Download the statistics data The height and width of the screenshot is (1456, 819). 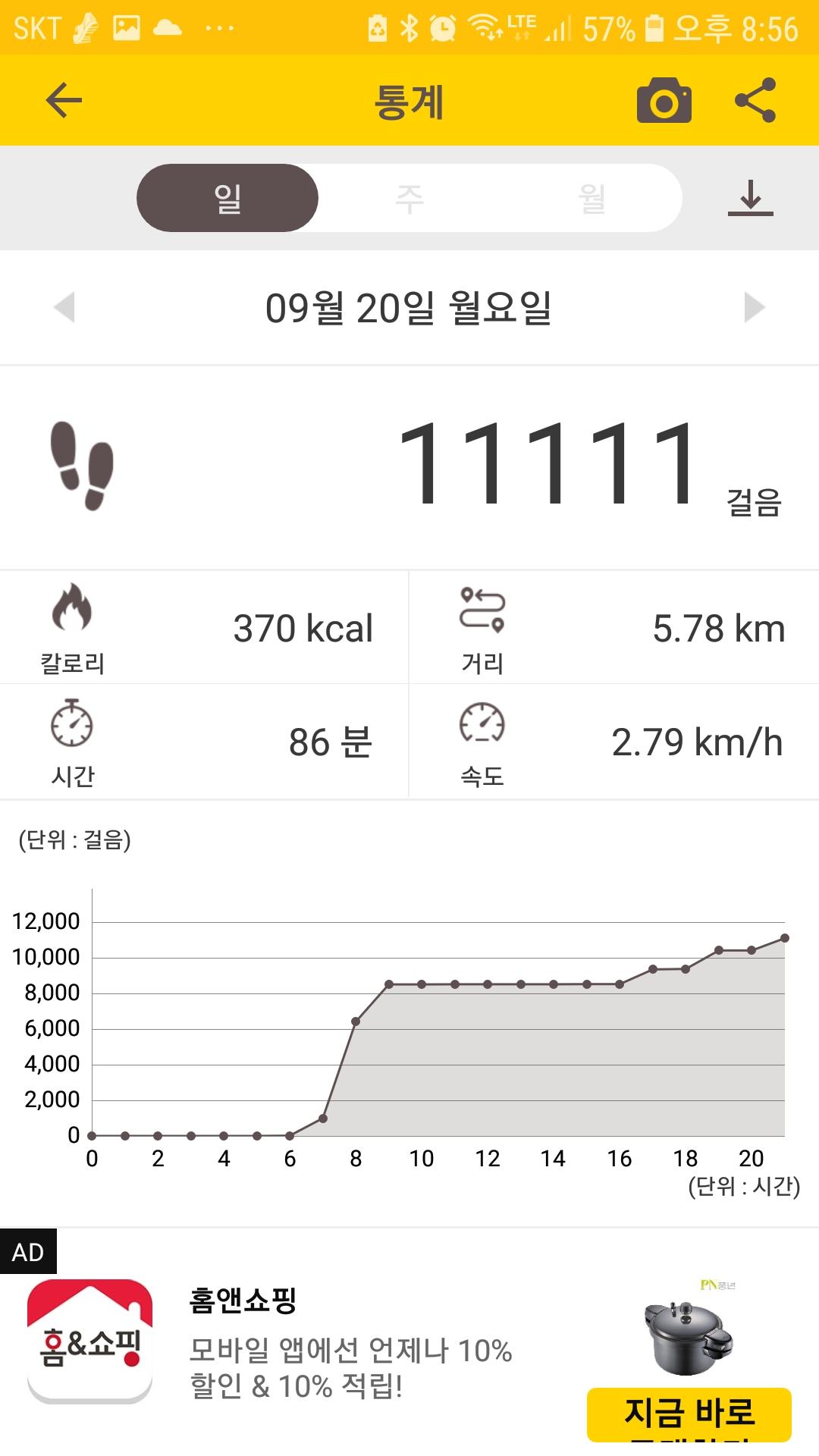click(750, 199)
